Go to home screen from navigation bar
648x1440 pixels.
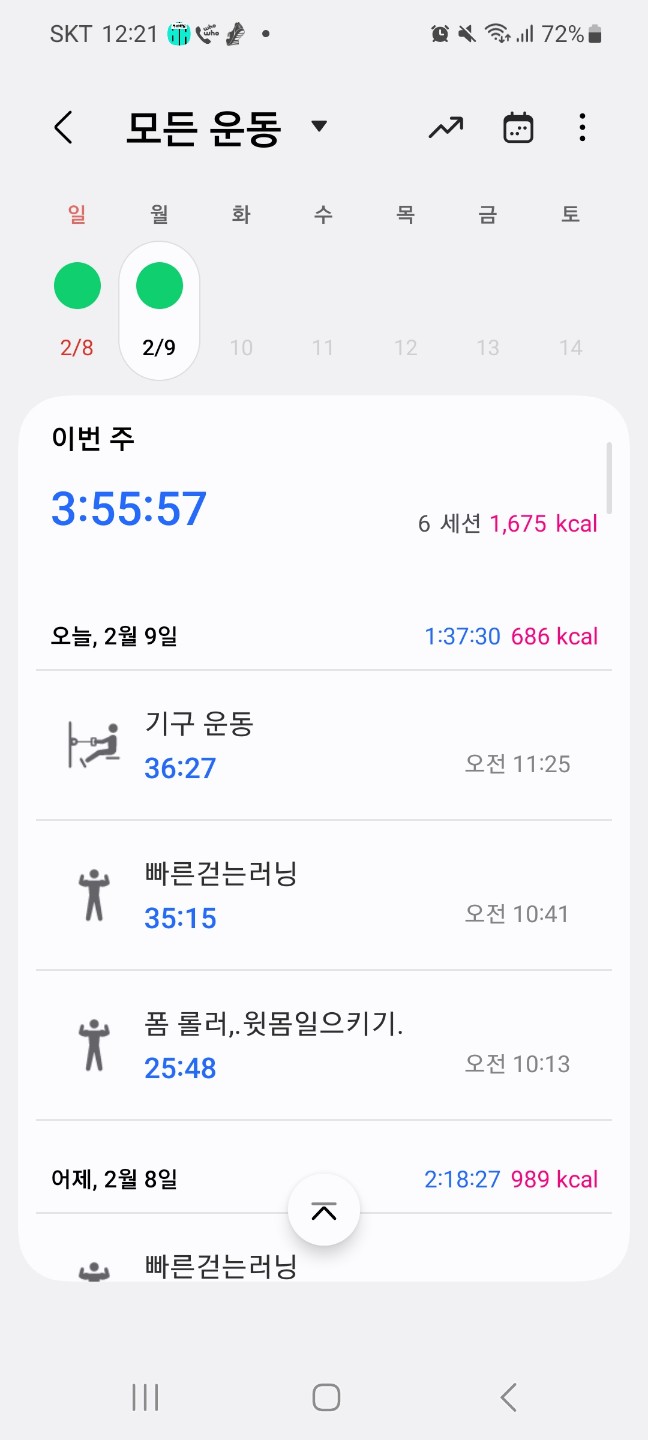pos(325,1397)
